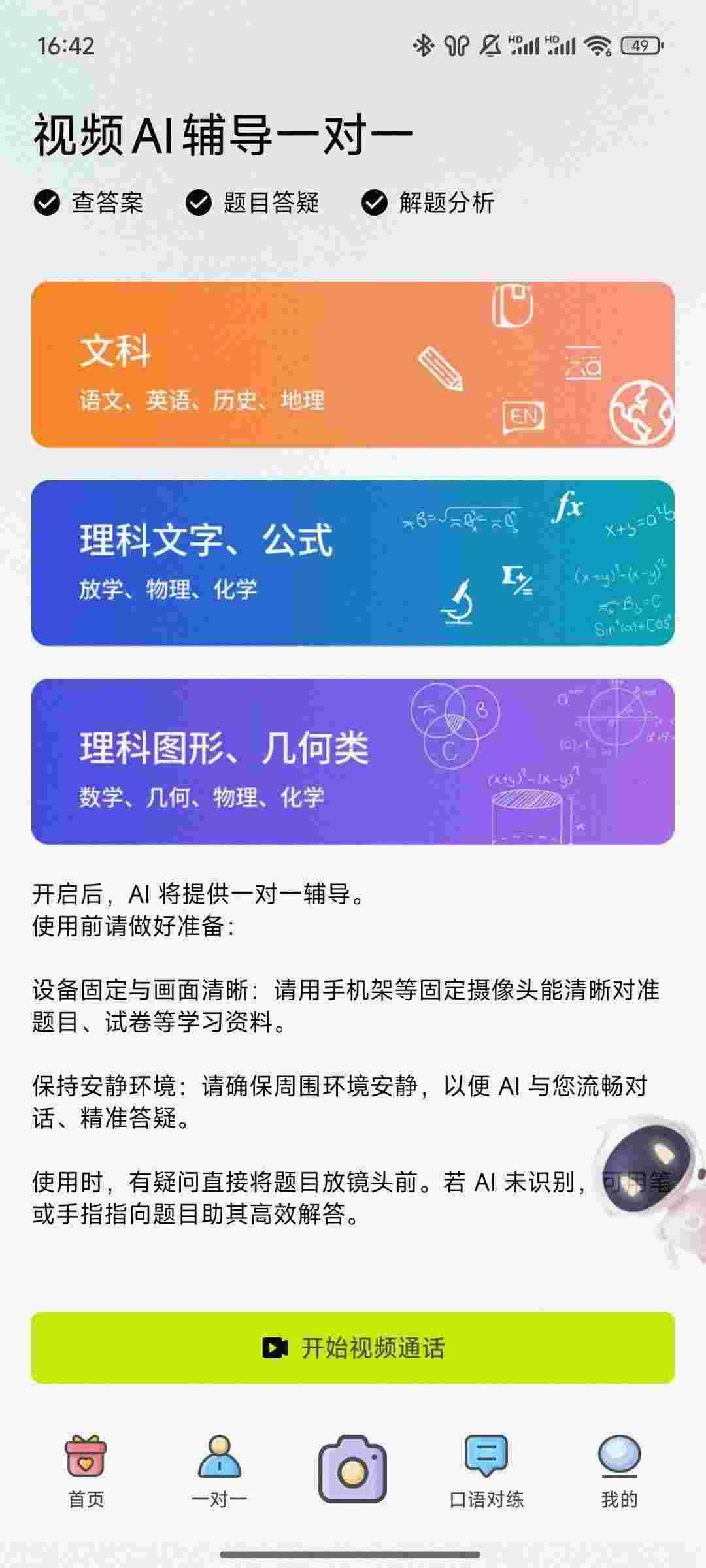Go to the 首页 tab

tap(86, 1471)
